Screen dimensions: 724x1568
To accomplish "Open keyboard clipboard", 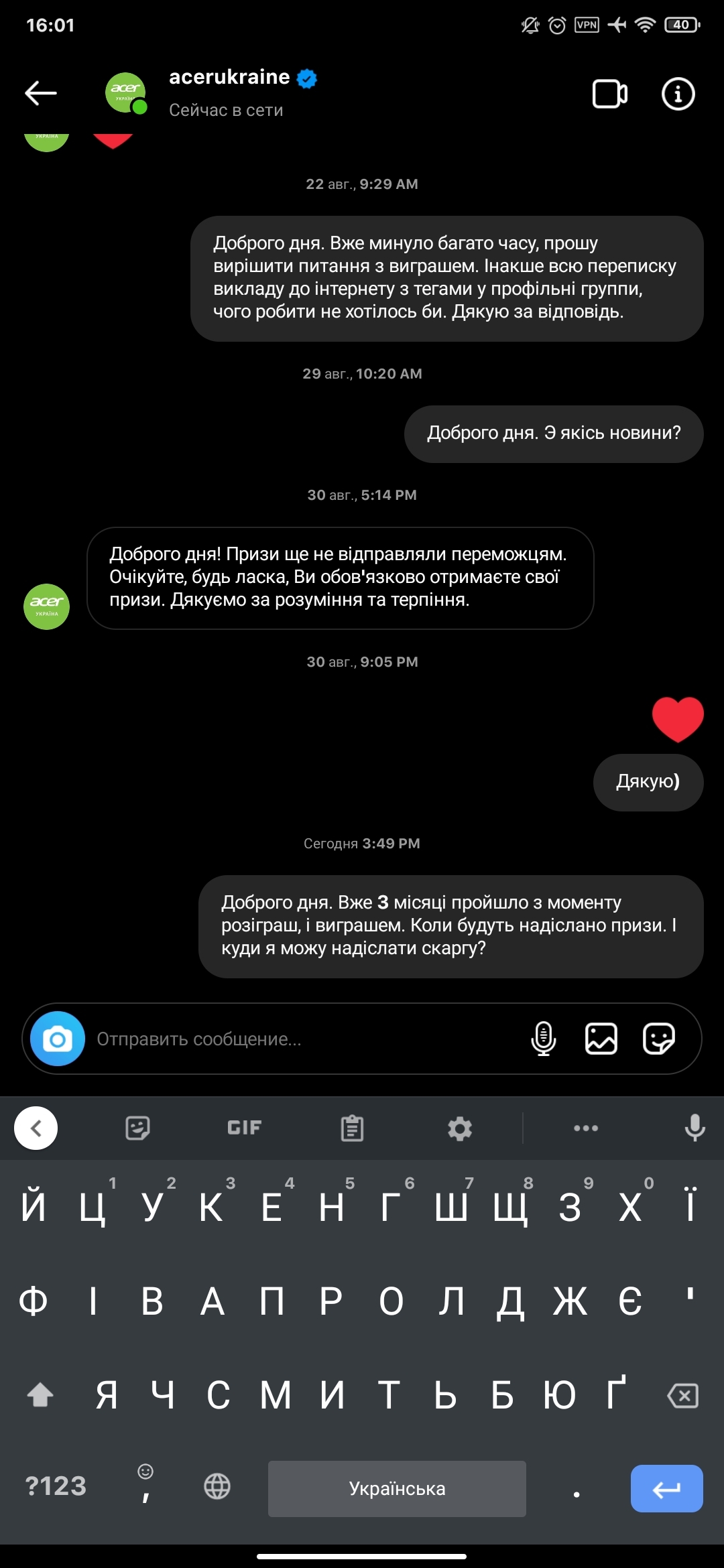I will 352,1128.
